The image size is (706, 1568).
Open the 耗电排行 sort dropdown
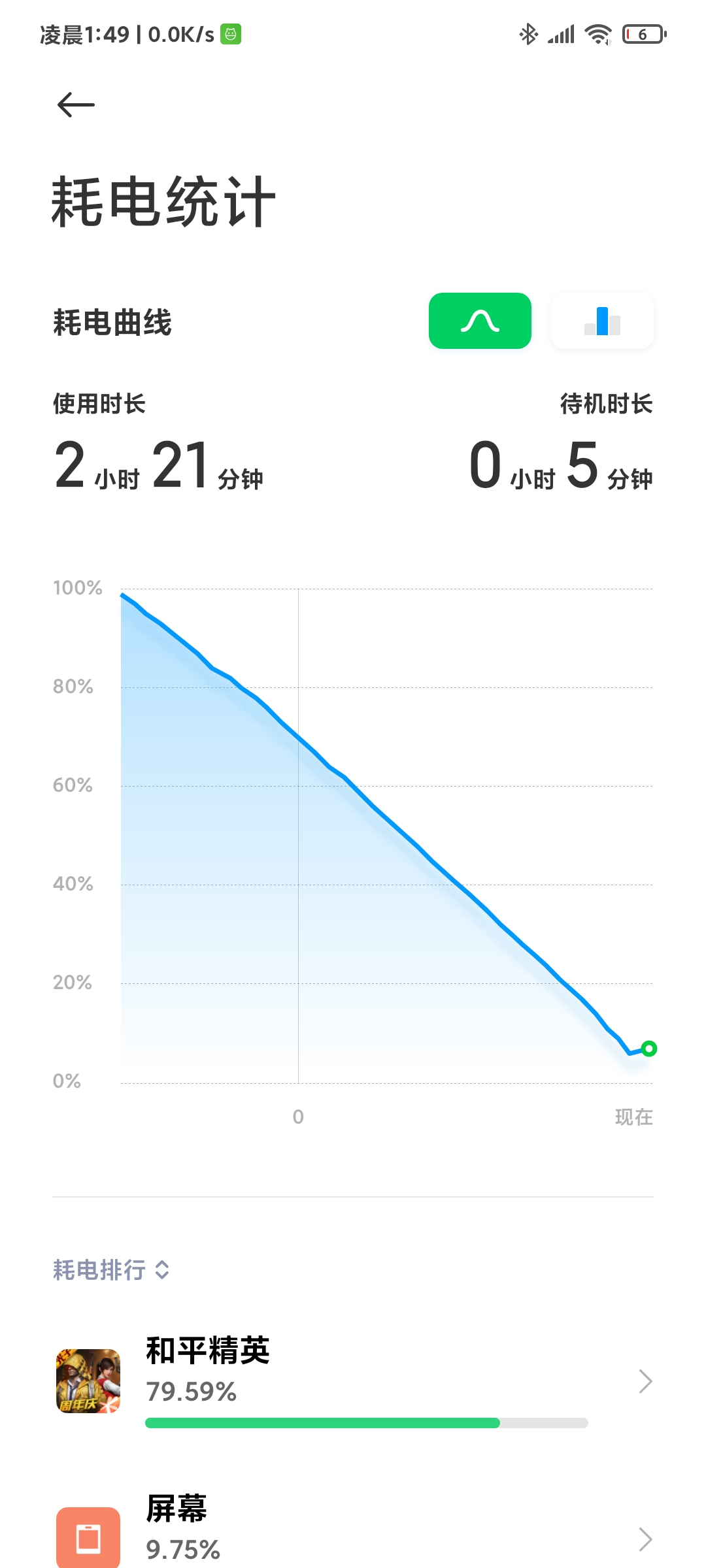pyautogui.click(x=112, y=1270)
